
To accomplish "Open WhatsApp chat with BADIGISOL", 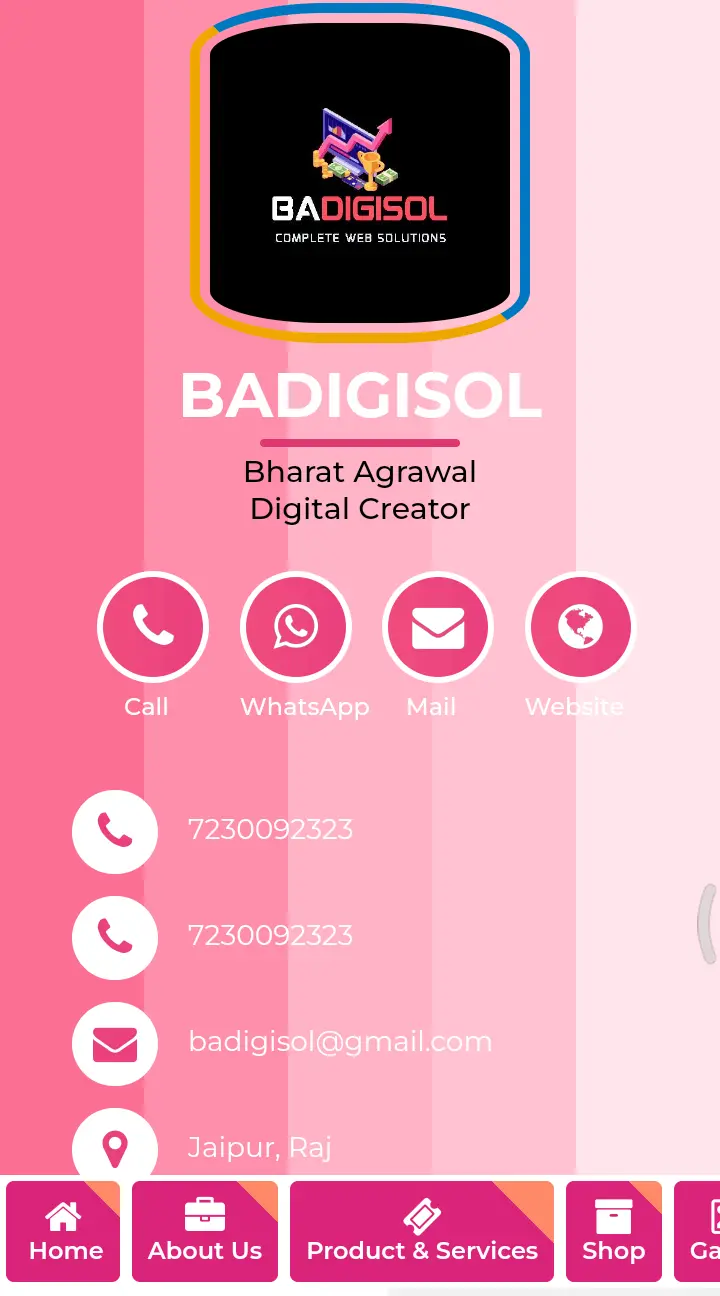I will point(296,627).
